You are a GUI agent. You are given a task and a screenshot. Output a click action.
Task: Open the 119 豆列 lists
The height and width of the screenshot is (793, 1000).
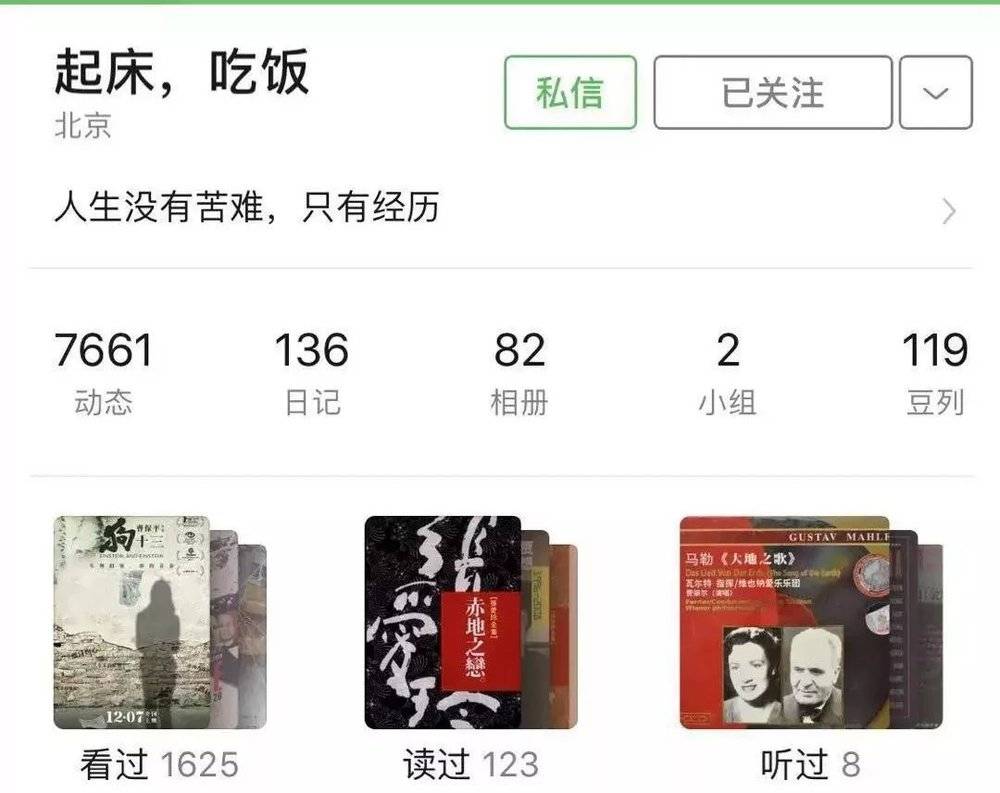935,374
